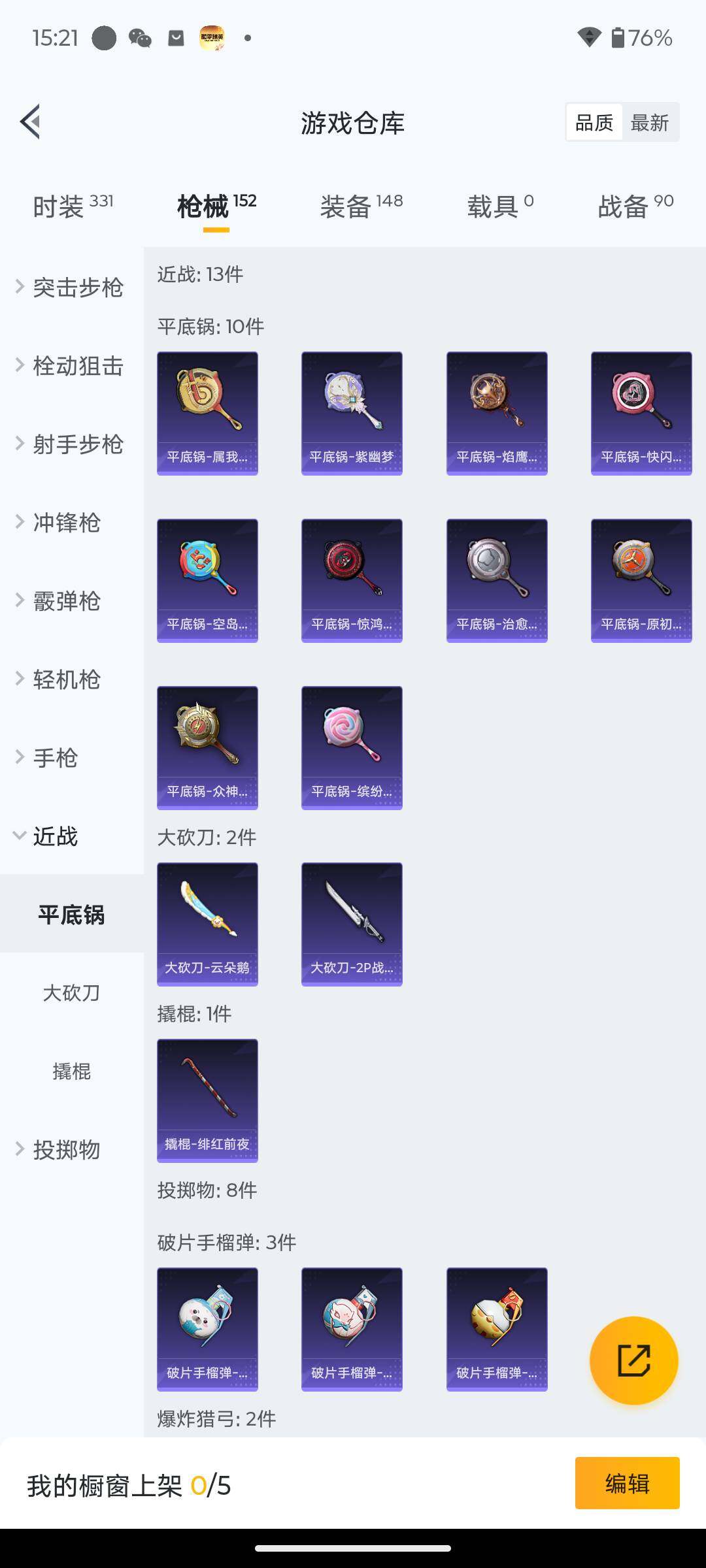The height and width of the screenshot is (1568, 706).
Task: Go back using the top-left arrow
Action: pyautogui.click(x=31, y=122)
